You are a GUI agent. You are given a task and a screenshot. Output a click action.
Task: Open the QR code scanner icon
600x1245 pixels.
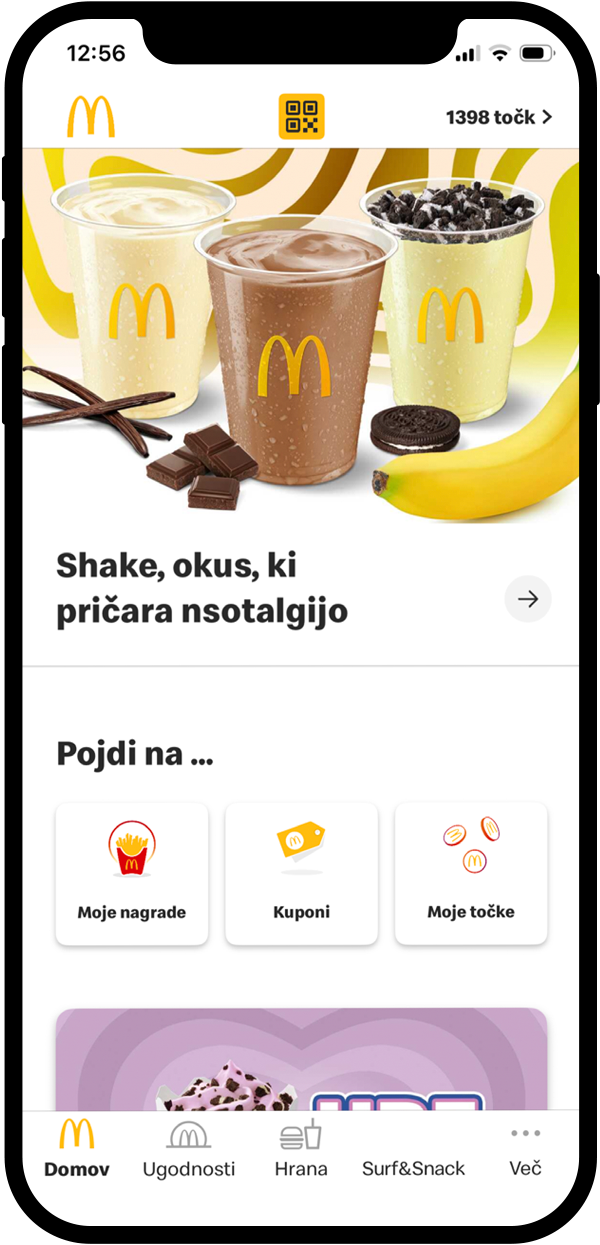[301, 116]
